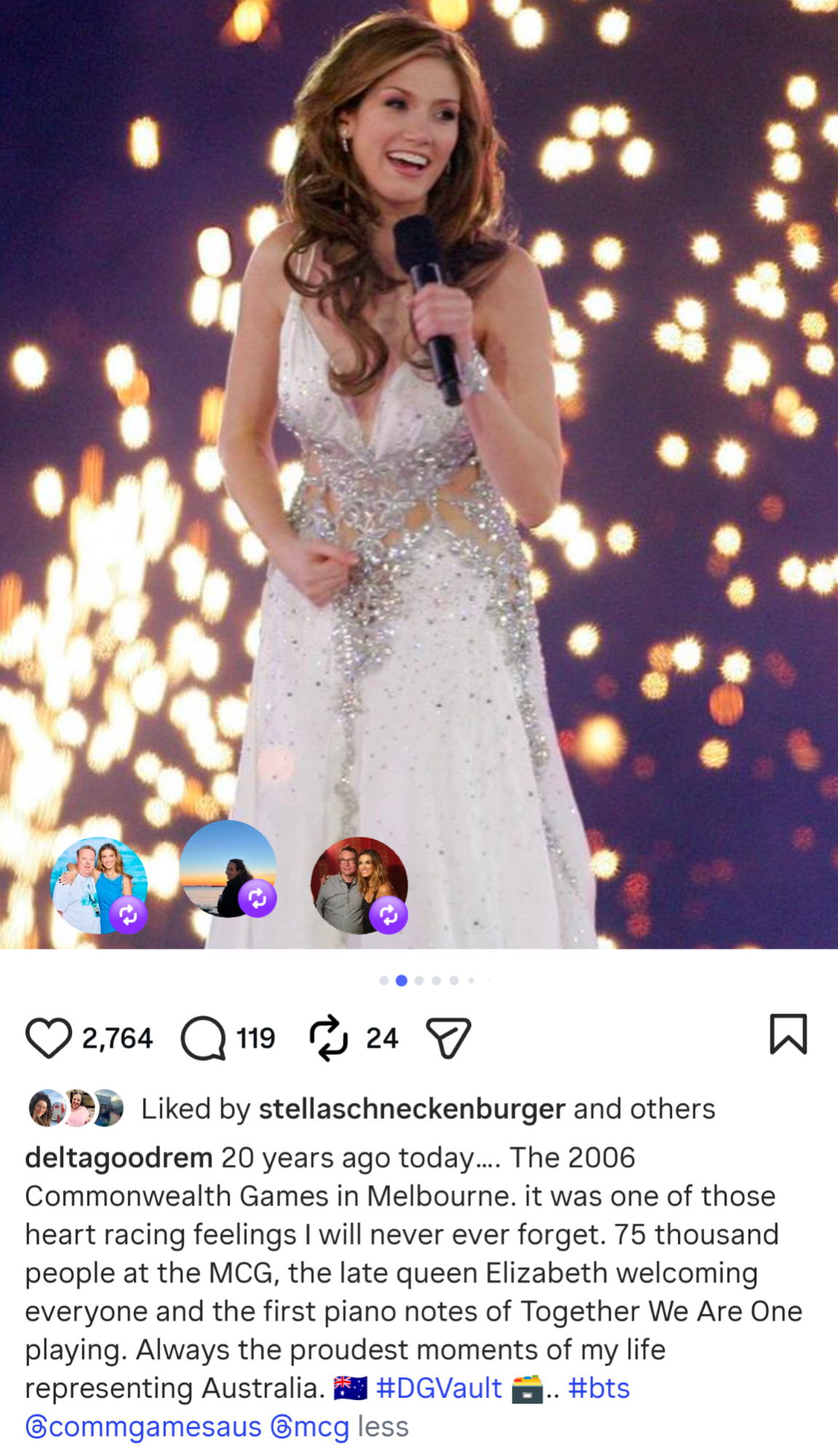Screen dimensions: 838x1456
Task: Open the repost bubble with the sunset photo
Action: 227,869
